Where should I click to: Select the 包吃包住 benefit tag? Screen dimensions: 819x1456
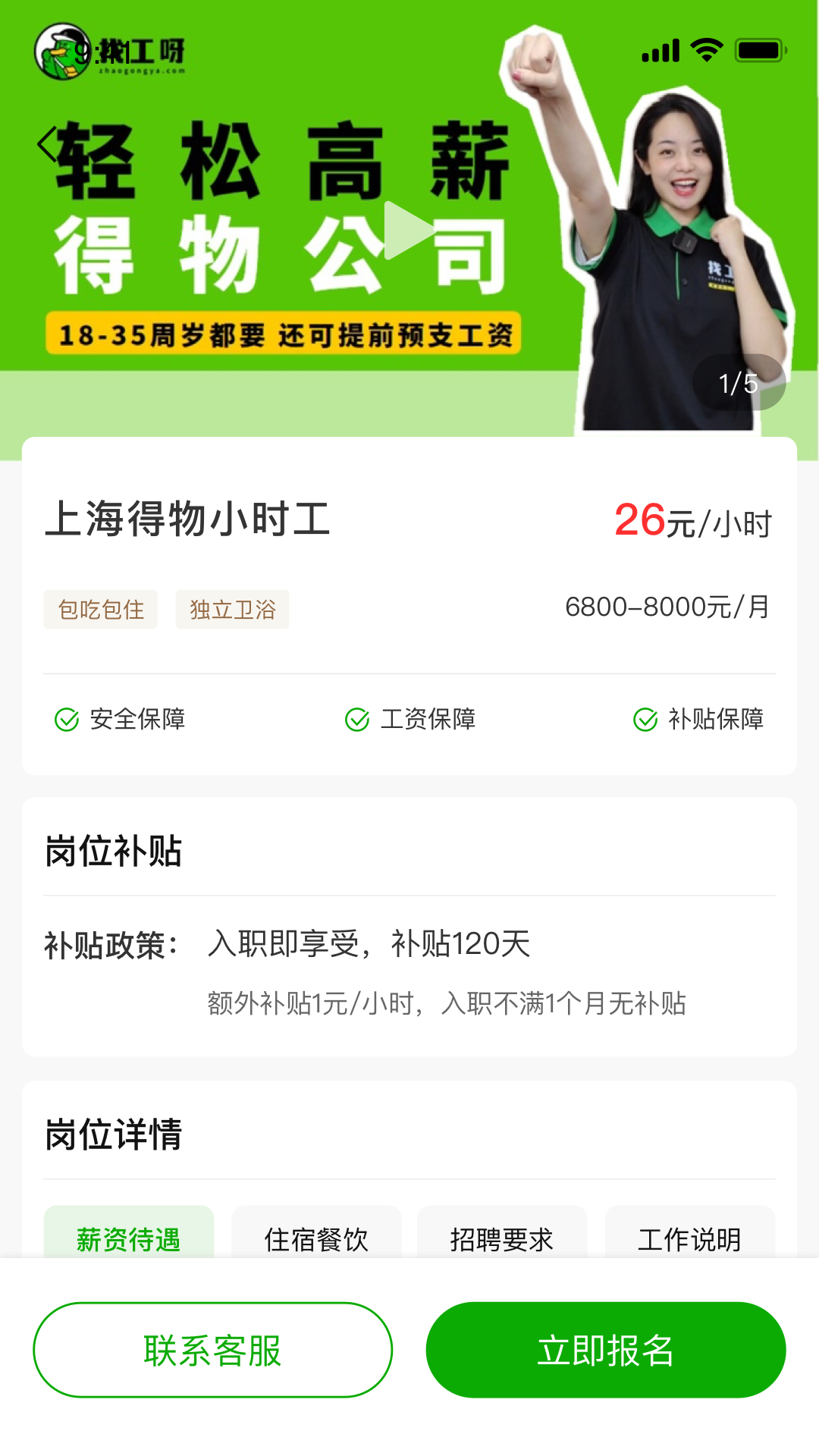(100, 609)
